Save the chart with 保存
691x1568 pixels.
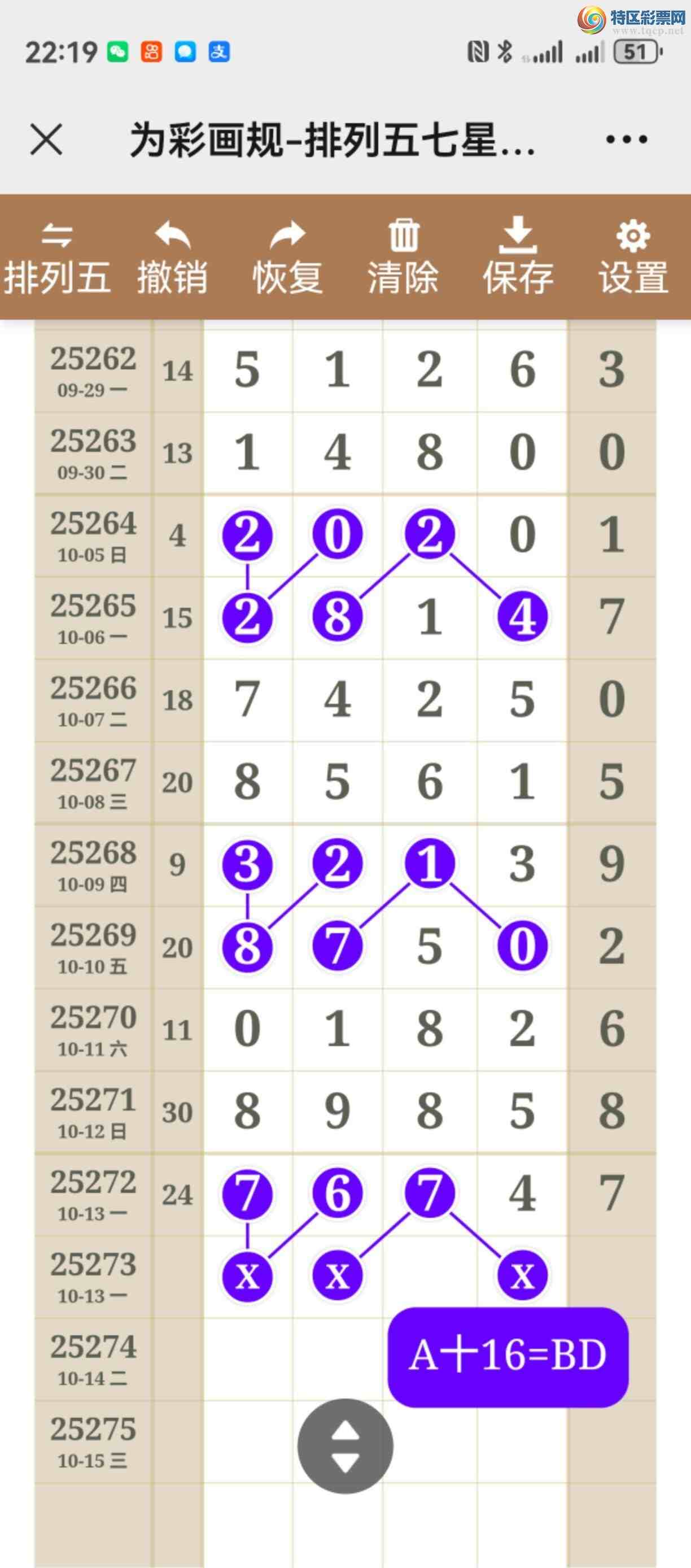click(518, 258)
